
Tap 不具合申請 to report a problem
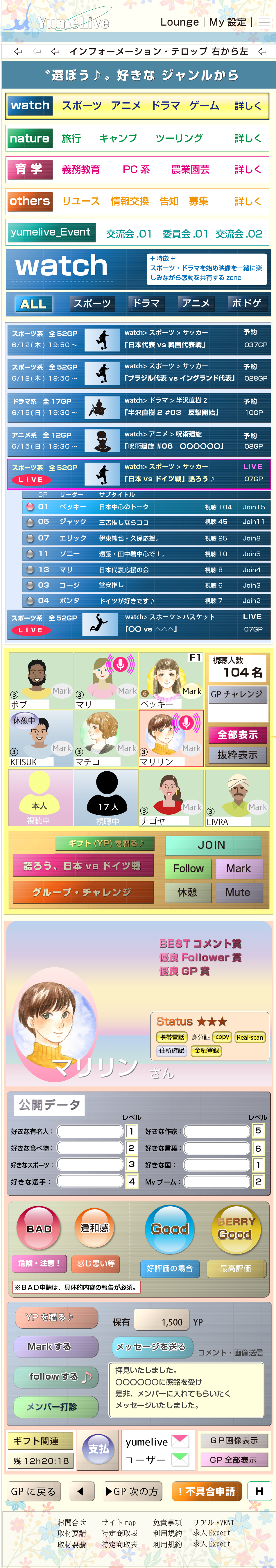[207, 1491]
